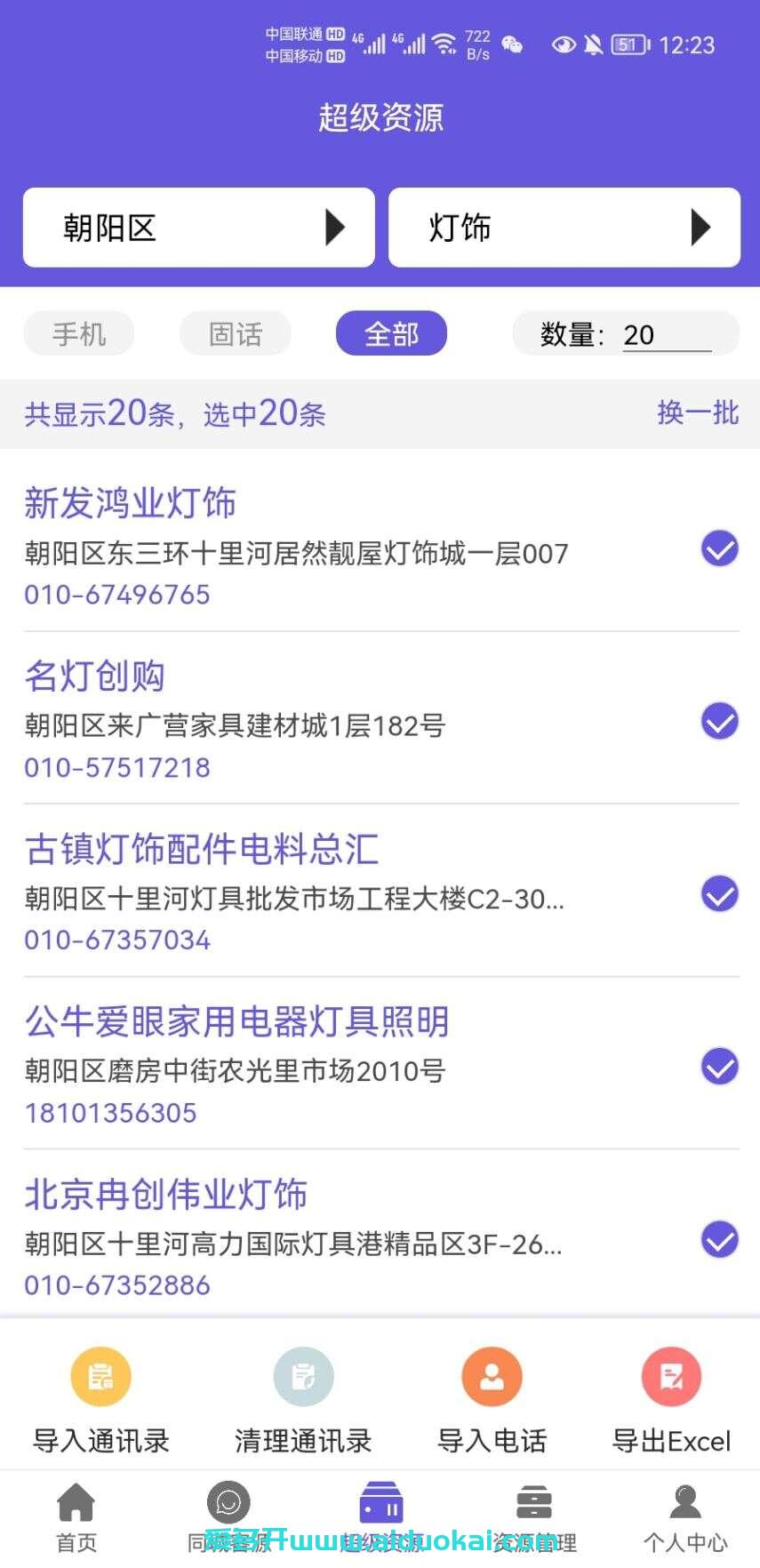Screen dimensions: 760x1568
Task: Open the 灯饰 category dropdown
Action: (564, 228)
